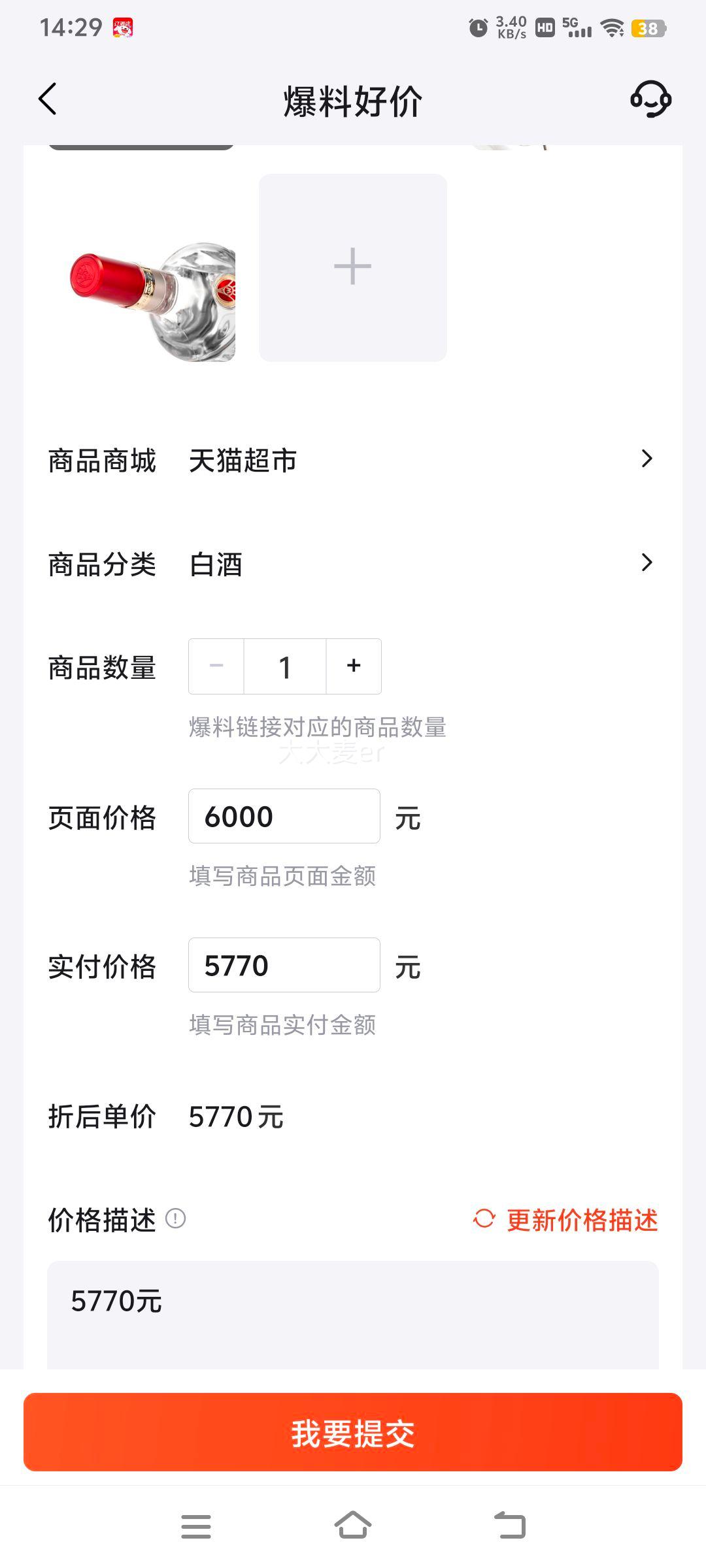Click the quantity value 1 between the steppers
Image resolution: width=706 pixels, height=1568 pixels.
coord(284,666)
